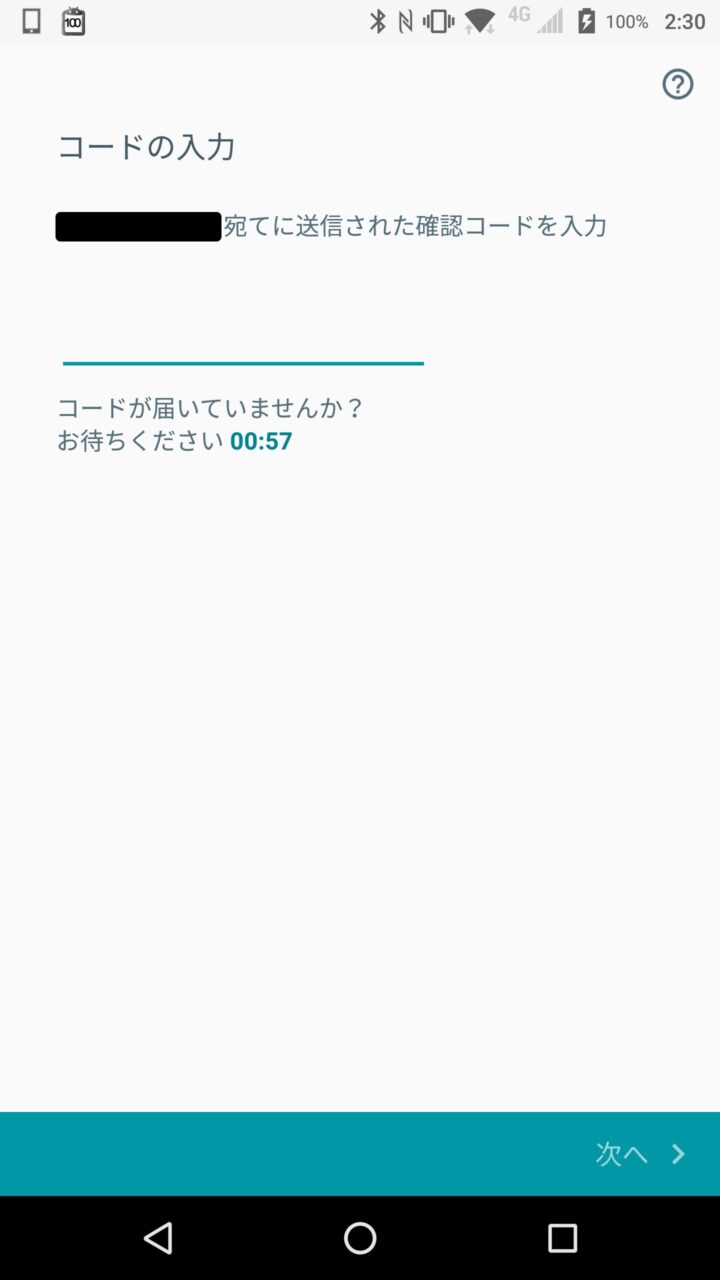Viewport: 720px width, 1280px height.
Task: Open the help question mark icon
Action: (678, 85)
